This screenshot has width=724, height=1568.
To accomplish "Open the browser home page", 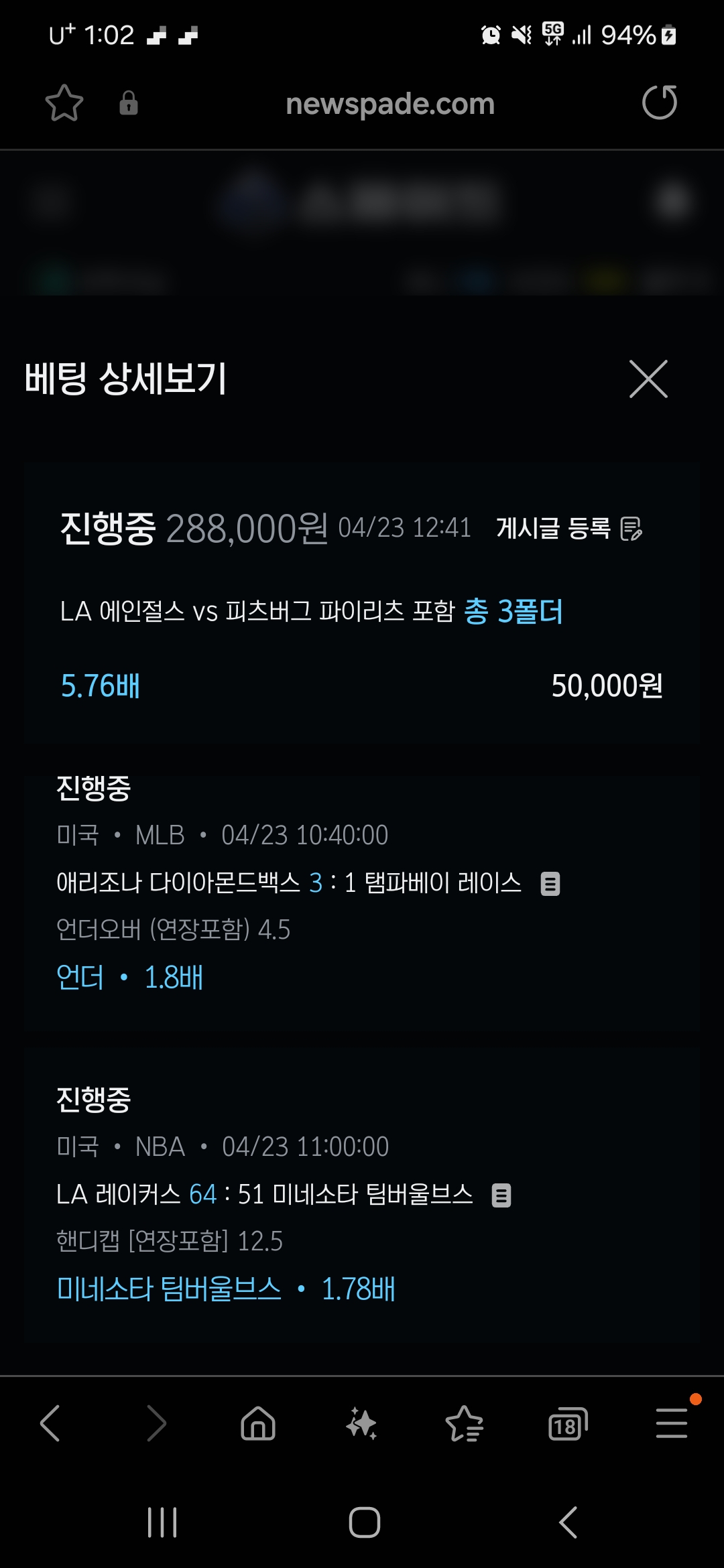I will 258,1423.
